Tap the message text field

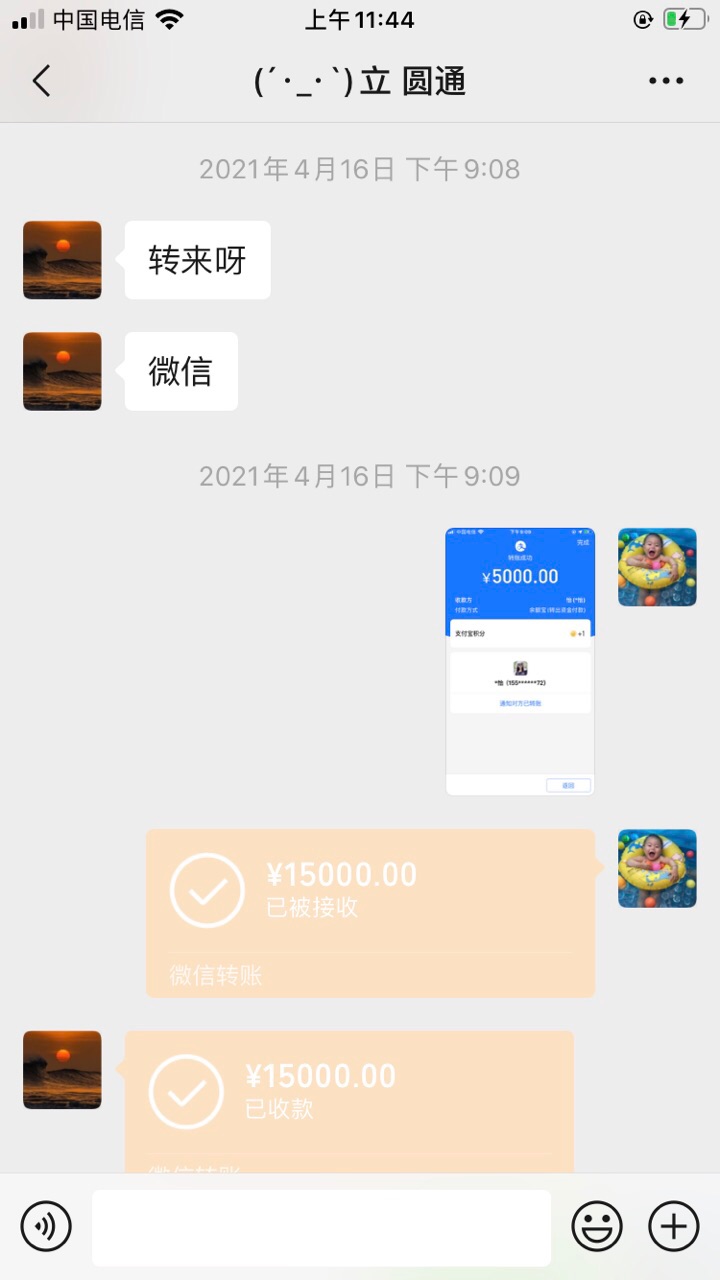point(321,1227)
